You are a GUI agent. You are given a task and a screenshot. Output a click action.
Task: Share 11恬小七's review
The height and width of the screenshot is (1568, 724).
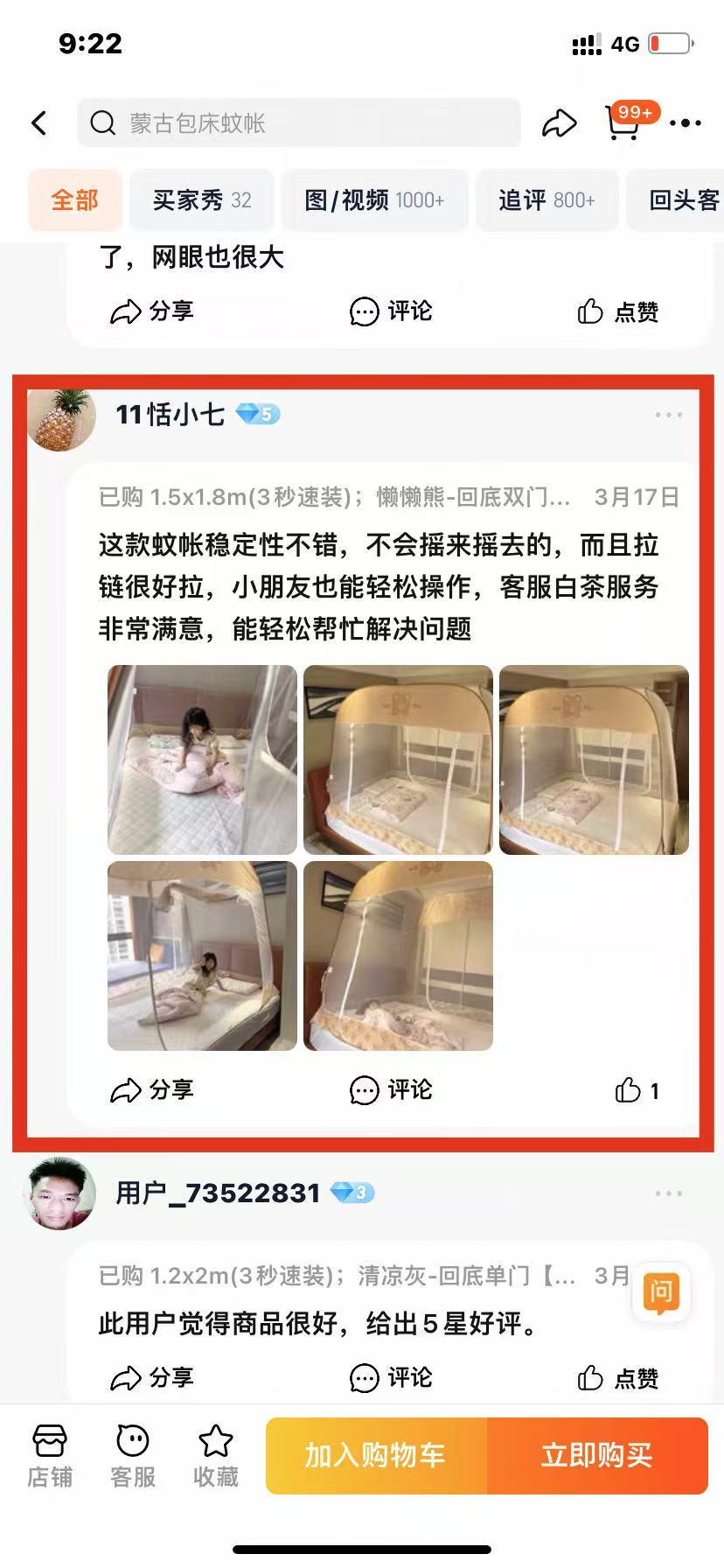(152, 1090)
